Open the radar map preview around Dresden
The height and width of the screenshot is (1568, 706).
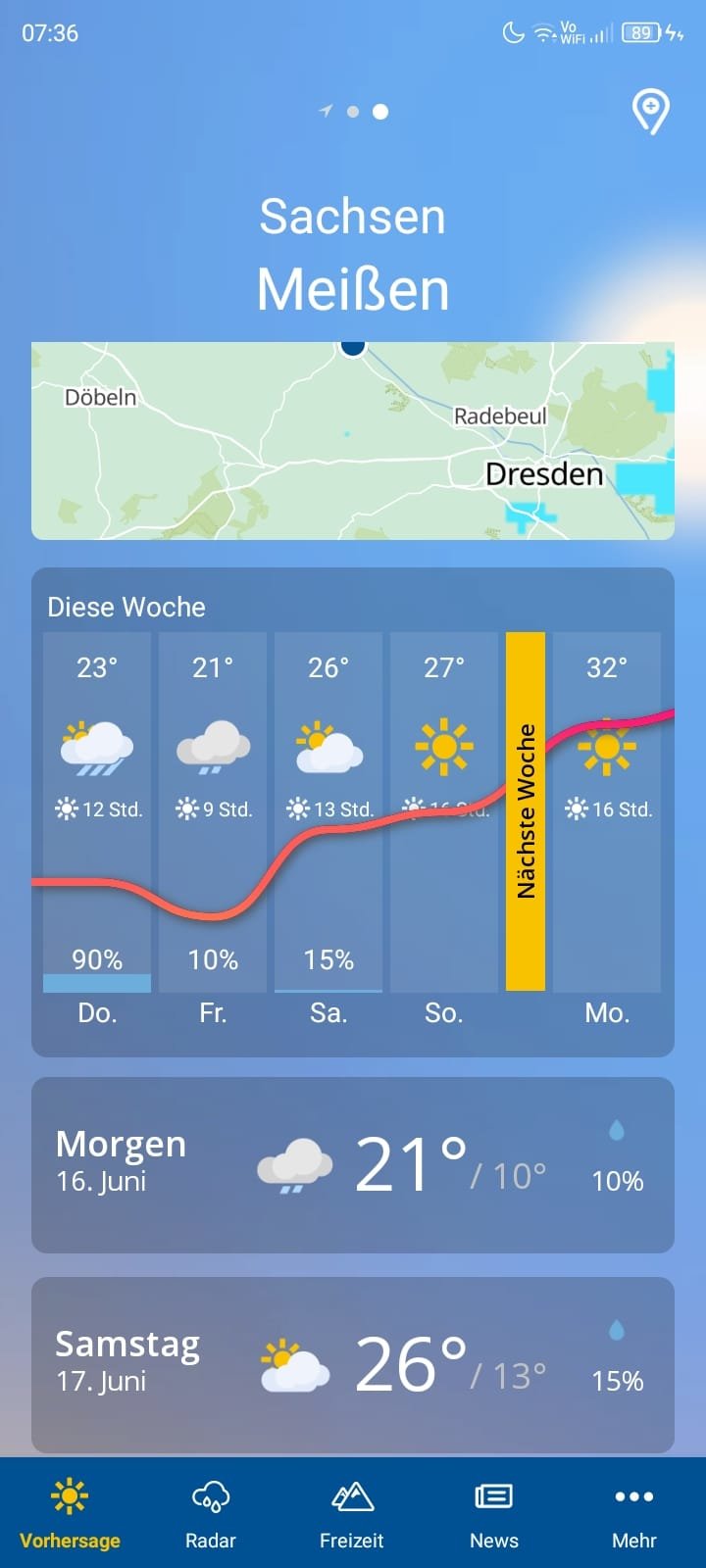coord(353,441)
